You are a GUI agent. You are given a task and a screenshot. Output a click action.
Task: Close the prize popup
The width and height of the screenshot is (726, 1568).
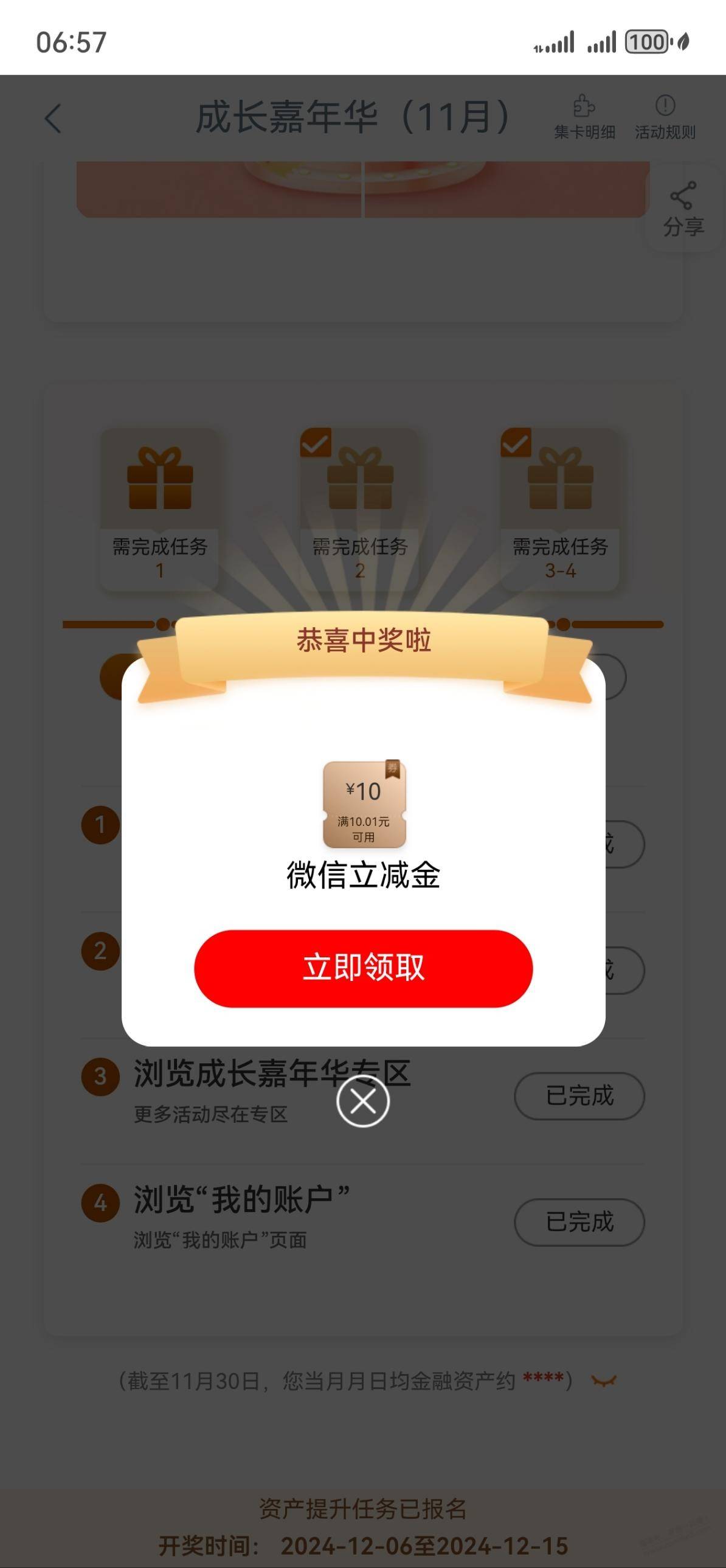coord(364,1100)
